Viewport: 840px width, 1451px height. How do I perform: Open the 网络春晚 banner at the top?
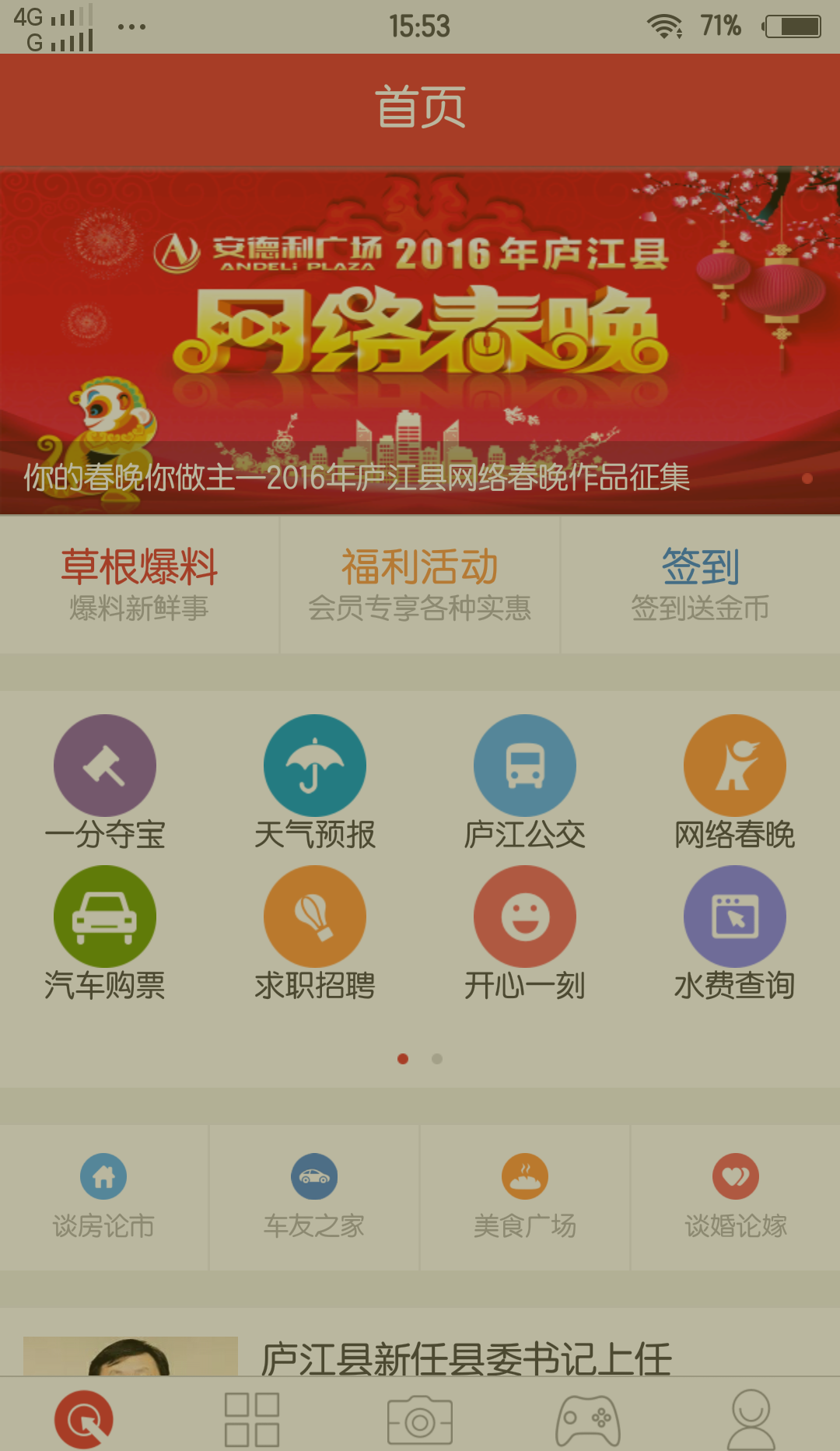420,342
